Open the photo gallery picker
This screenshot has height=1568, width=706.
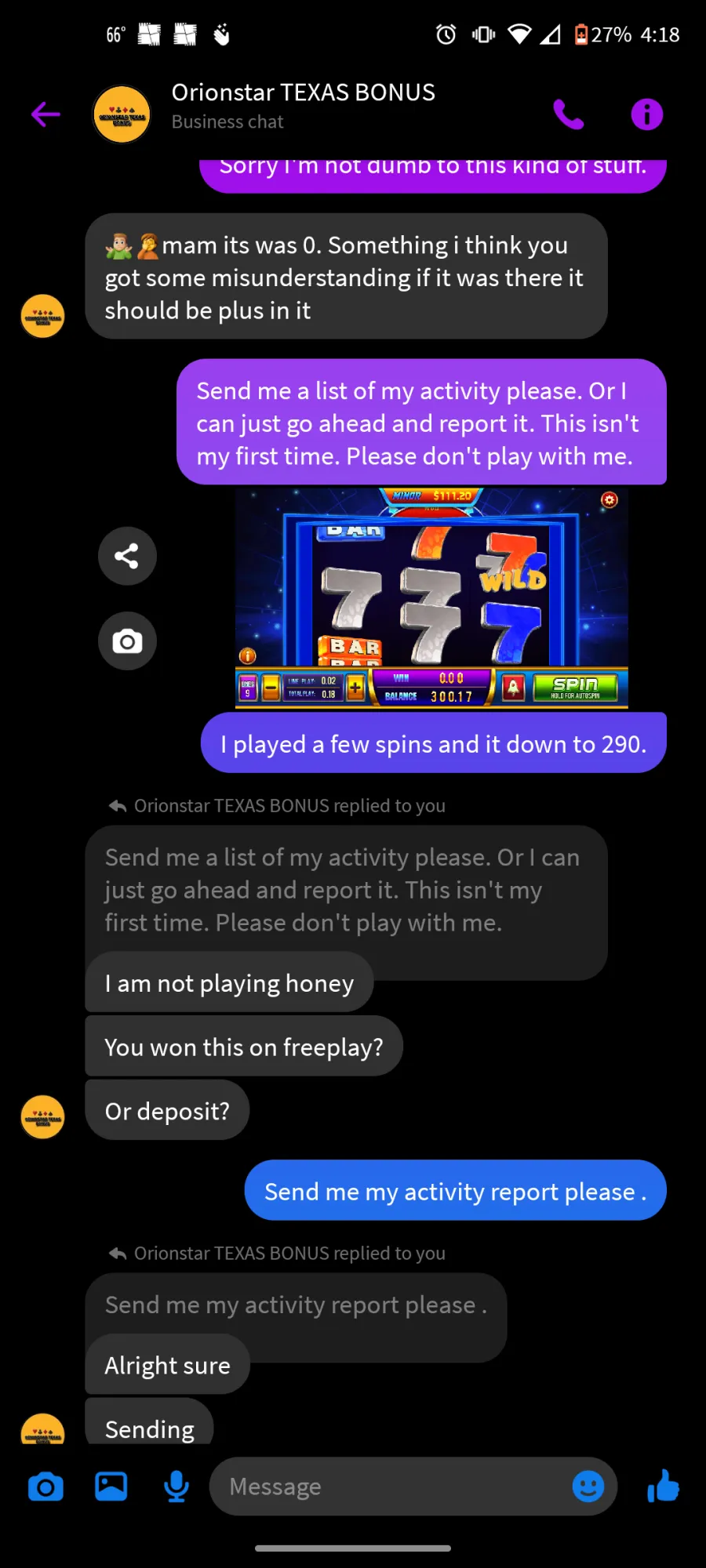(111, 1486)
